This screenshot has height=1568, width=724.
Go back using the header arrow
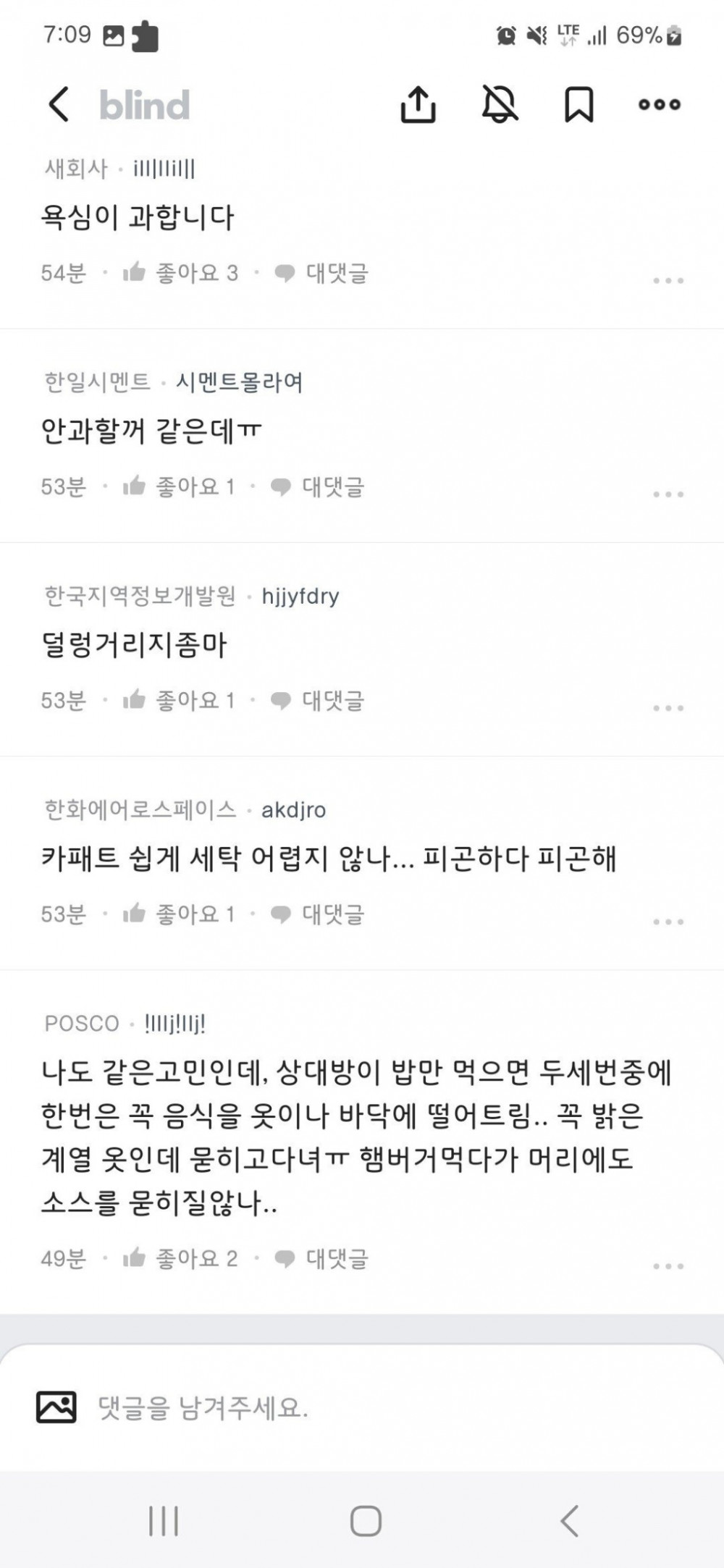pyautogui.click(x=59, y=104)
